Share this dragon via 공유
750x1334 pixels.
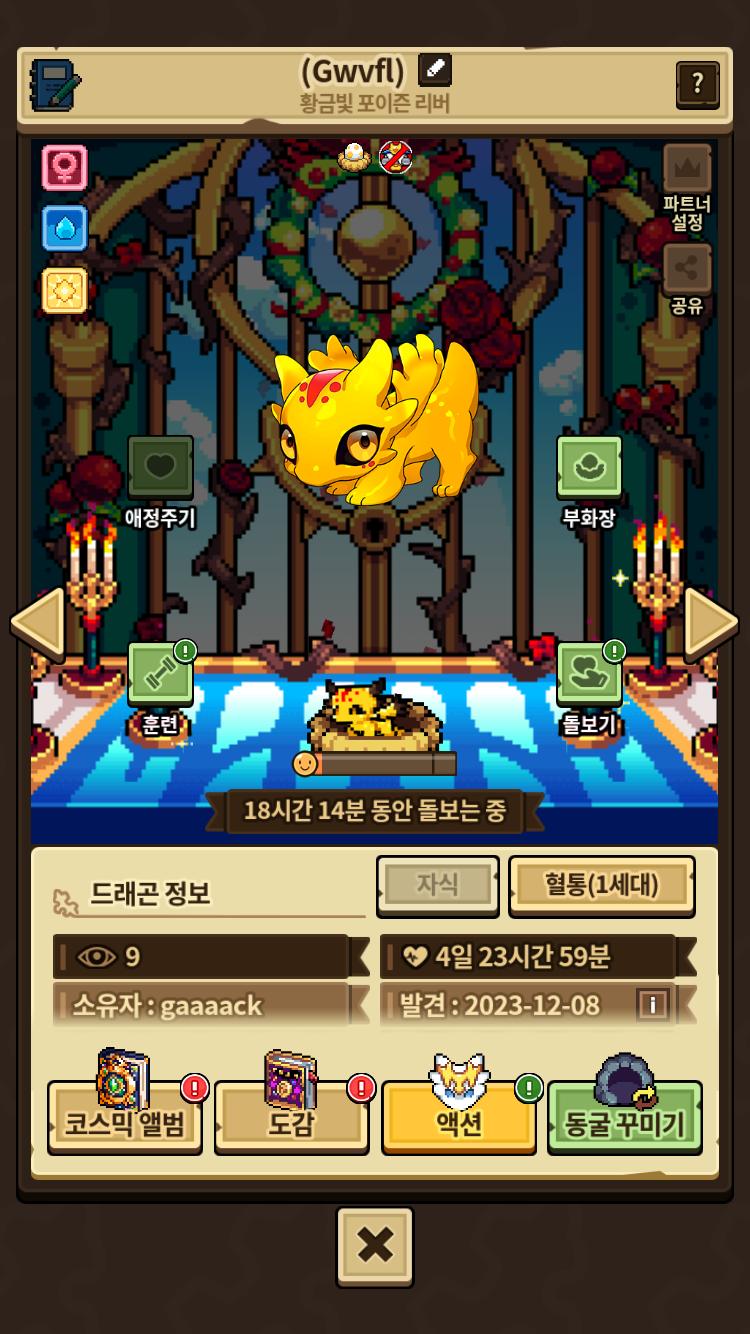coord(687,269)
